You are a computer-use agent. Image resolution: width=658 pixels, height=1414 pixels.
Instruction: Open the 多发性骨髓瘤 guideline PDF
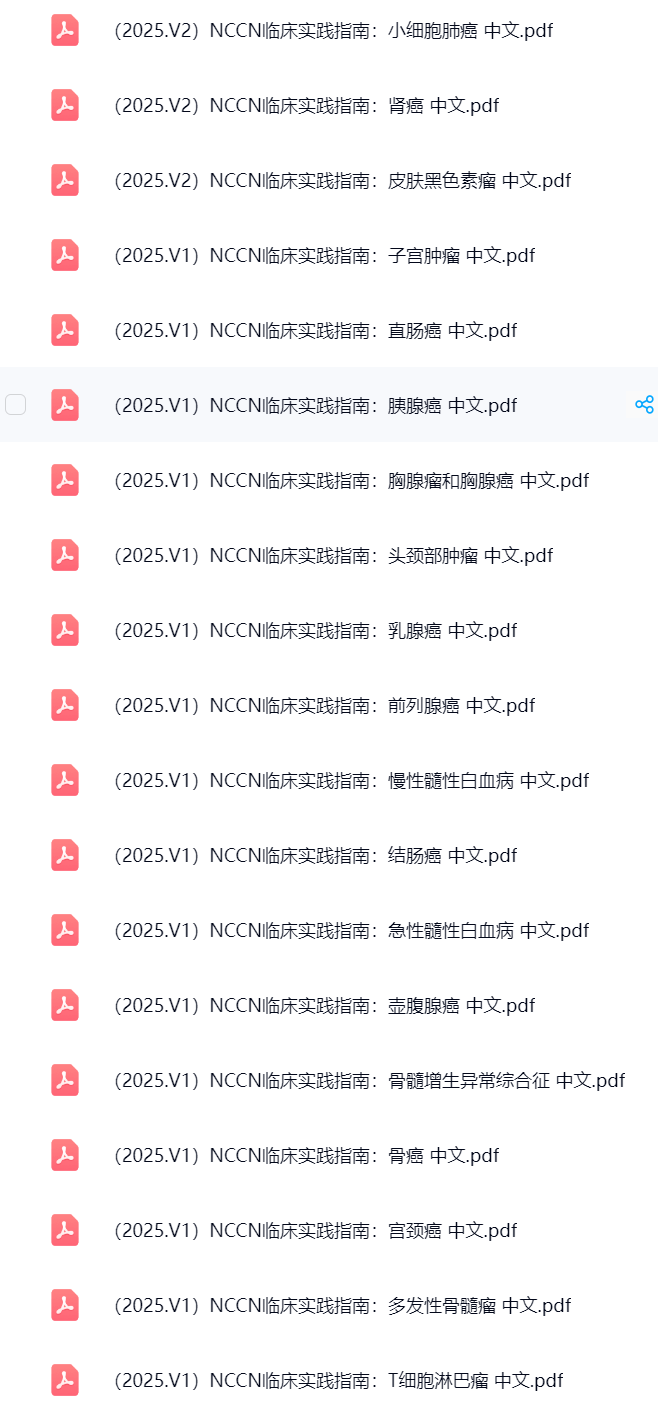(x=341, y=1306)
